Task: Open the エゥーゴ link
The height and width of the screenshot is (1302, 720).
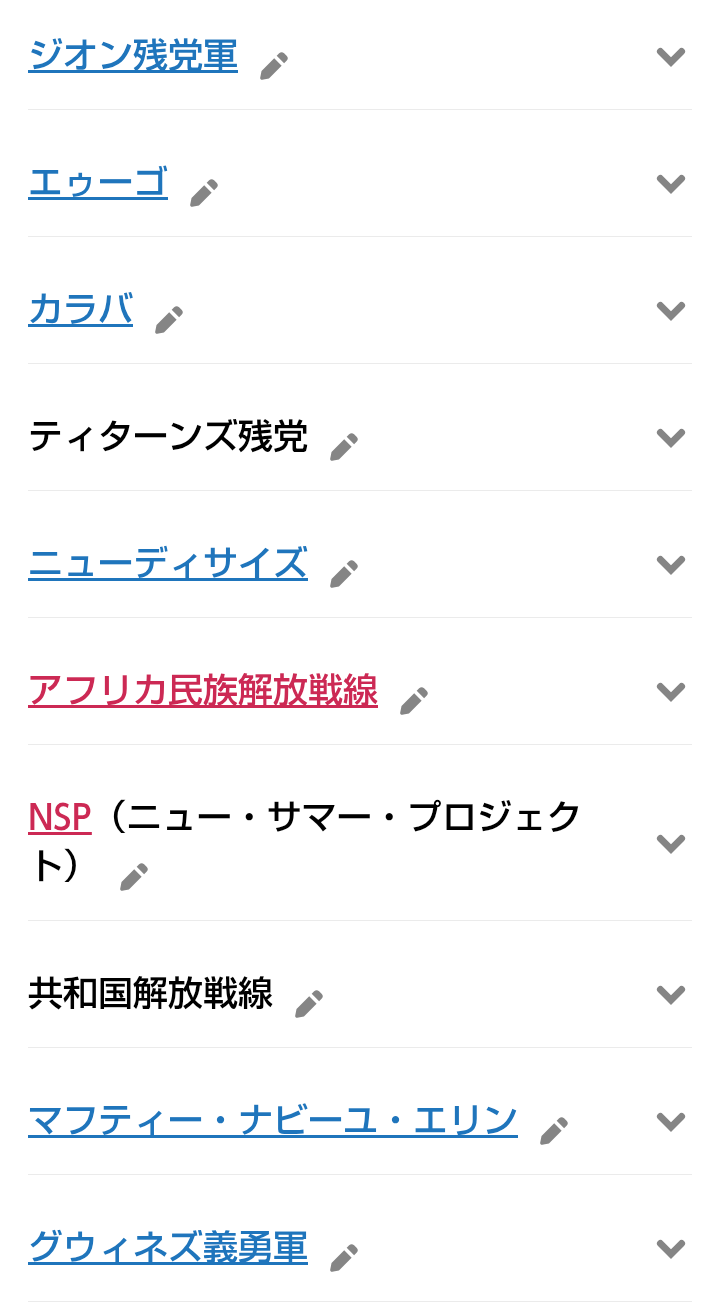Action: pyautogui.click(x=98, y=183)
